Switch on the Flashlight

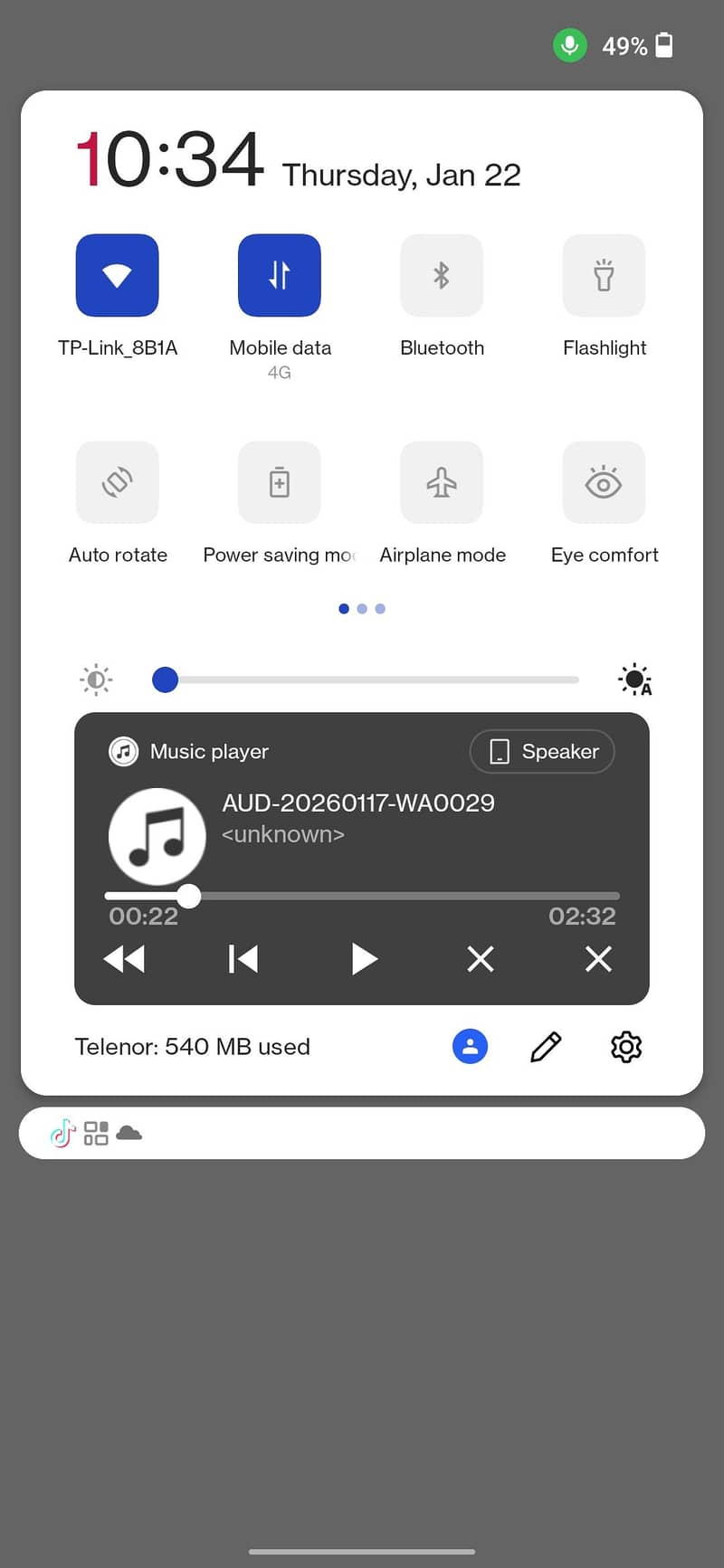604,276
